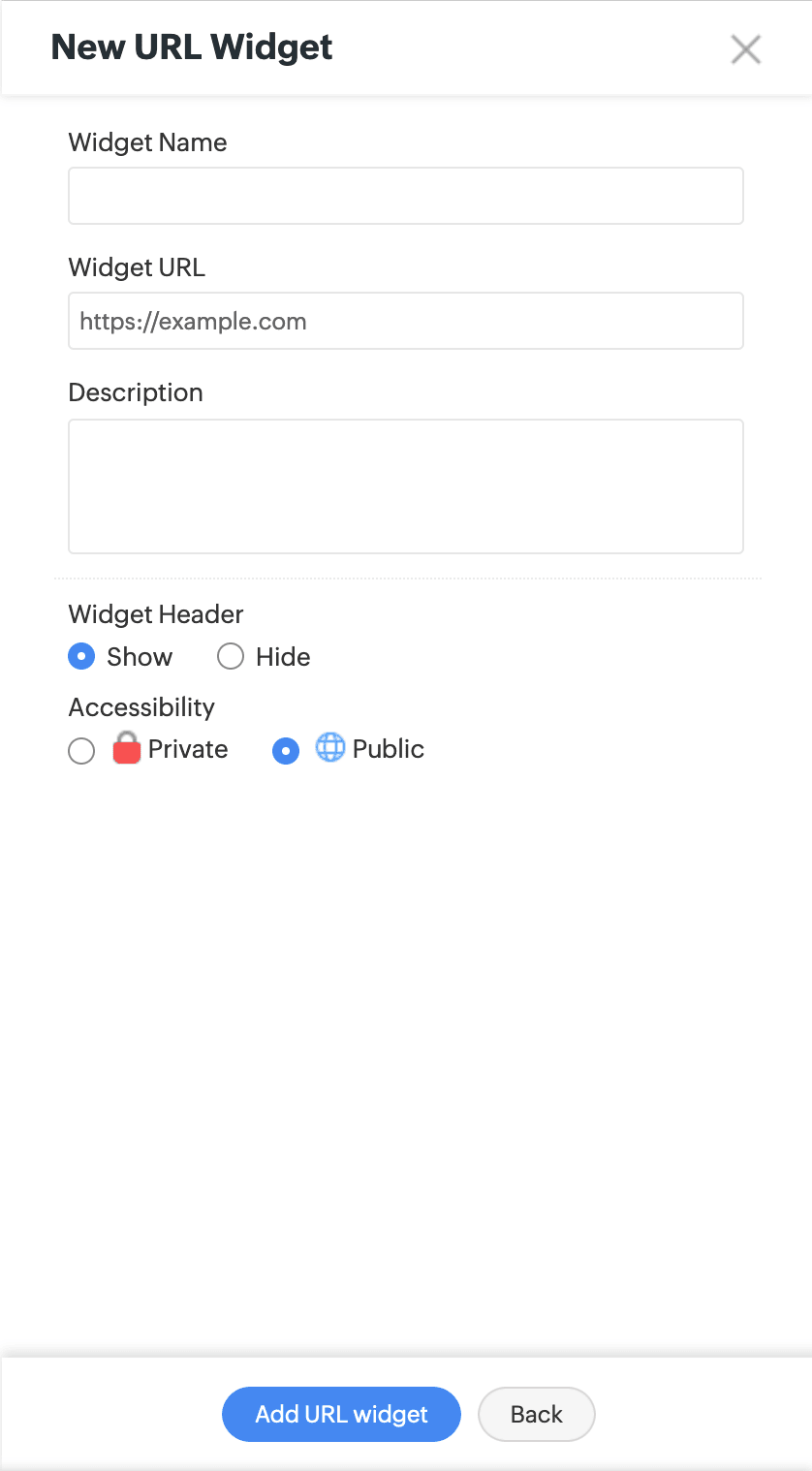
Task: Focus the Widget Name field
Action: (x=405, y=196)
